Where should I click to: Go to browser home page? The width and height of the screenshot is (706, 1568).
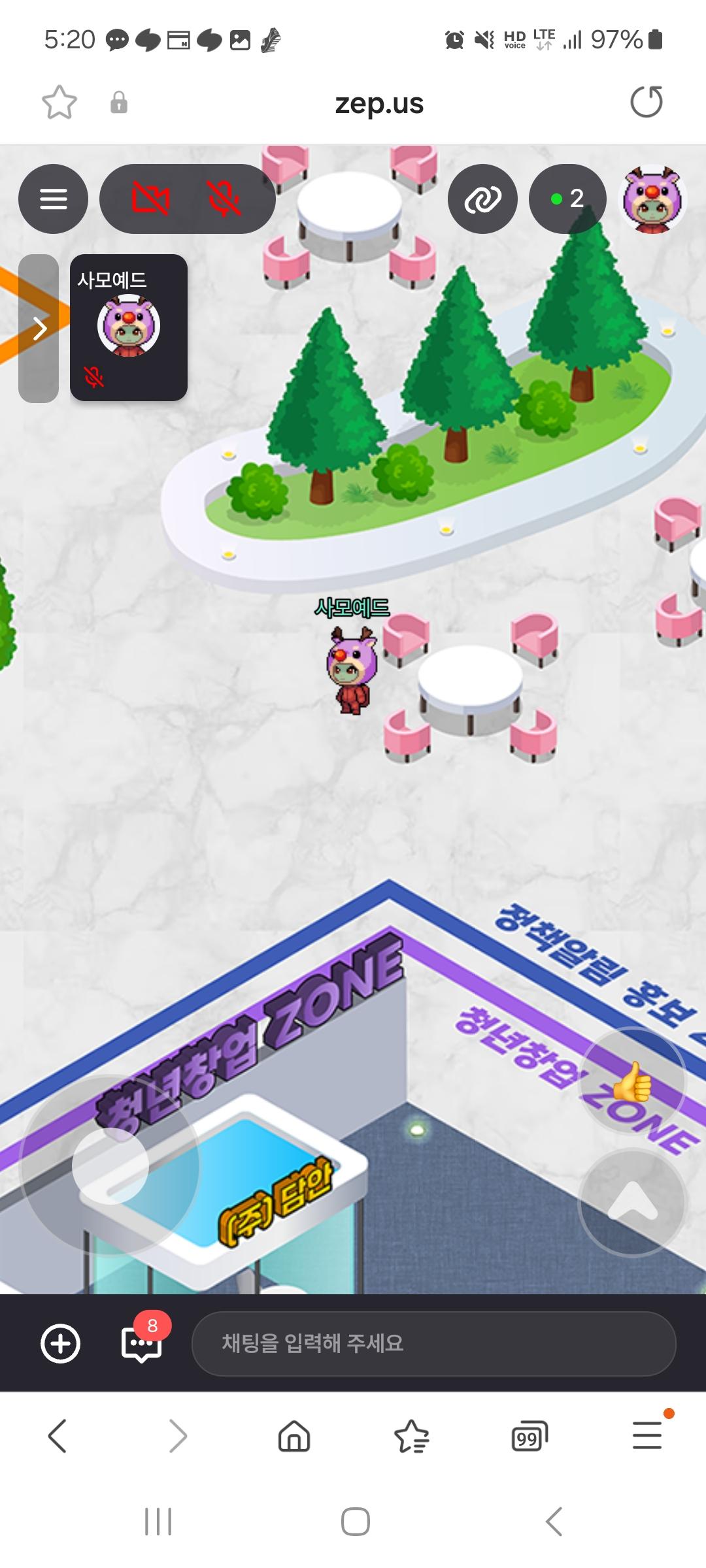(x=294, y=1436)
